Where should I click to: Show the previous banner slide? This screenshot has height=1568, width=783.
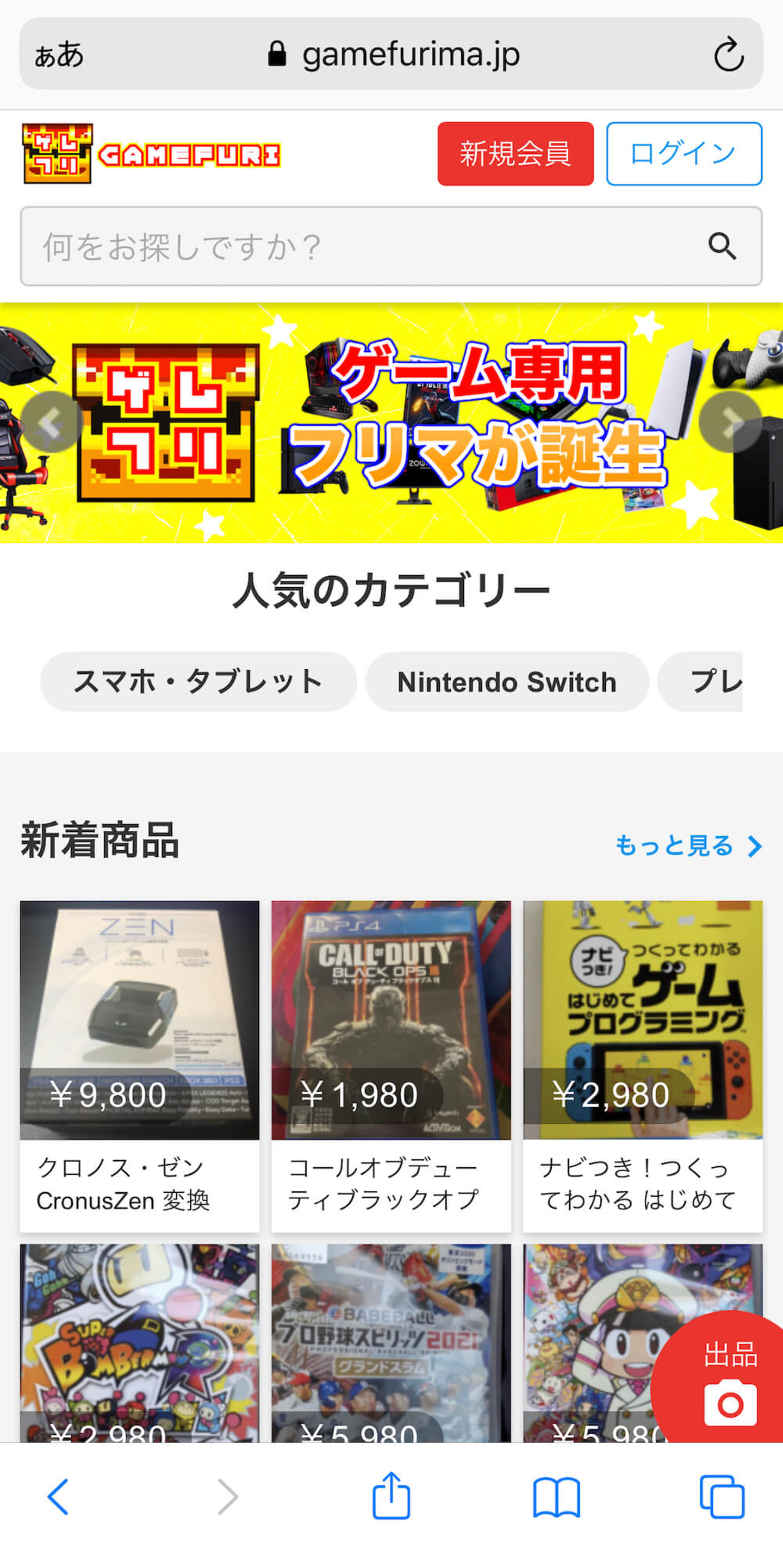(x=51, y=421)
